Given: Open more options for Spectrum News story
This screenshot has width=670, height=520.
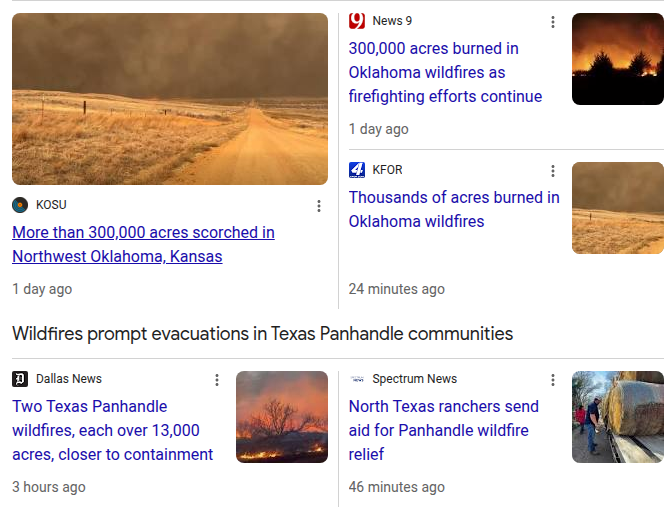Looking at the screenshot, I should 553,380.
